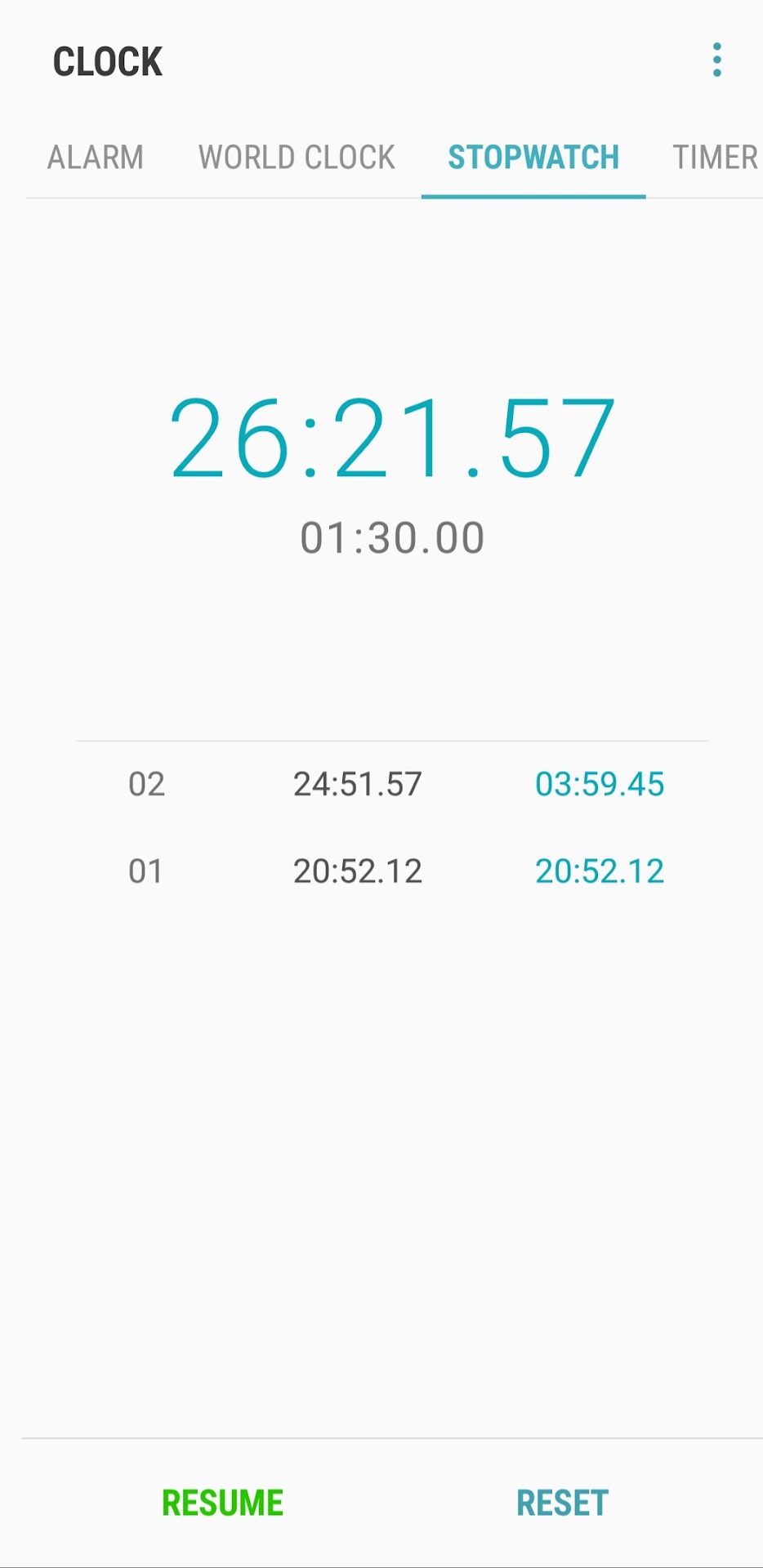The width and height of the screenshot is (763, 1568).
Task: Select the Stopwatch tab
Action: (533, 157)
